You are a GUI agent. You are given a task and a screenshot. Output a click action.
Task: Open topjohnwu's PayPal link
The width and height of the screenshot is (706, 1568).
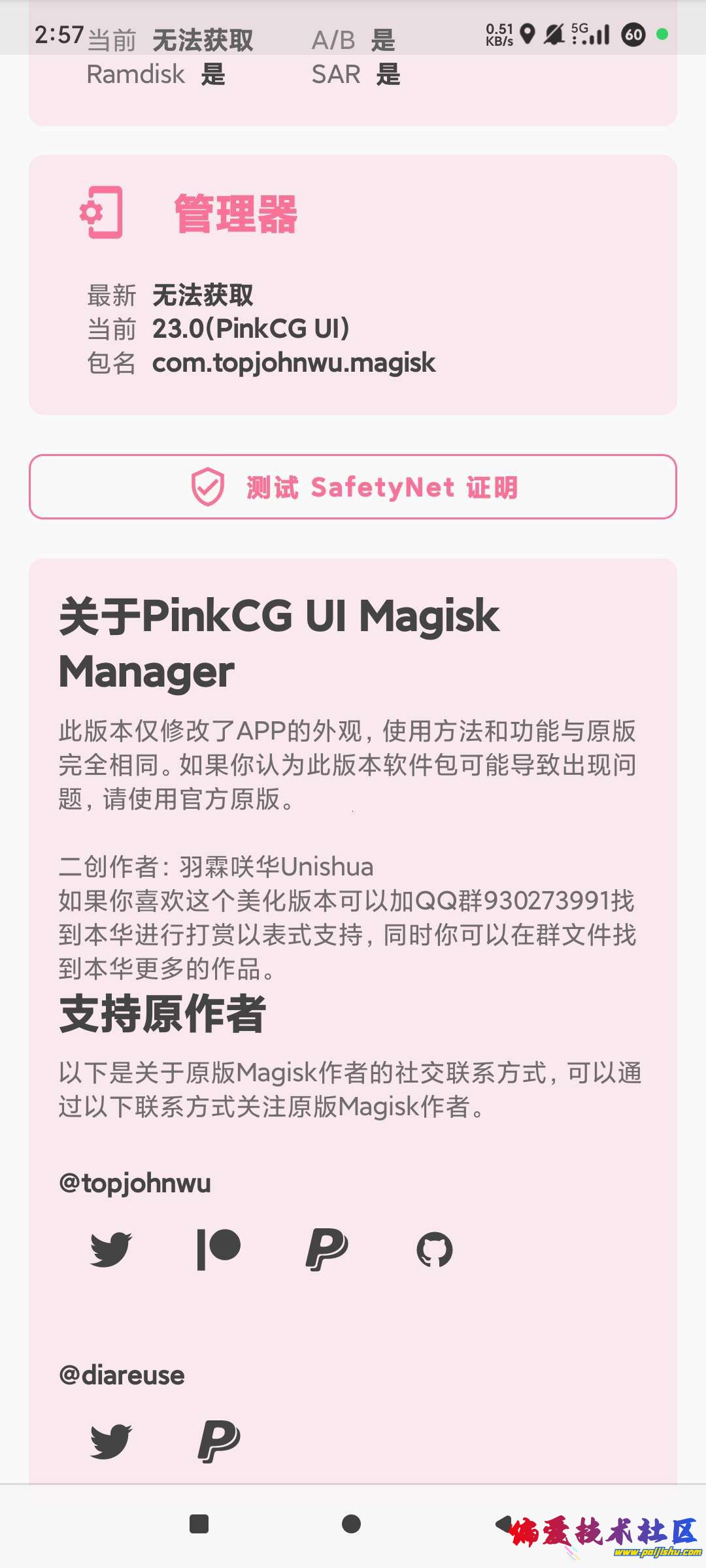point(327,1249)
